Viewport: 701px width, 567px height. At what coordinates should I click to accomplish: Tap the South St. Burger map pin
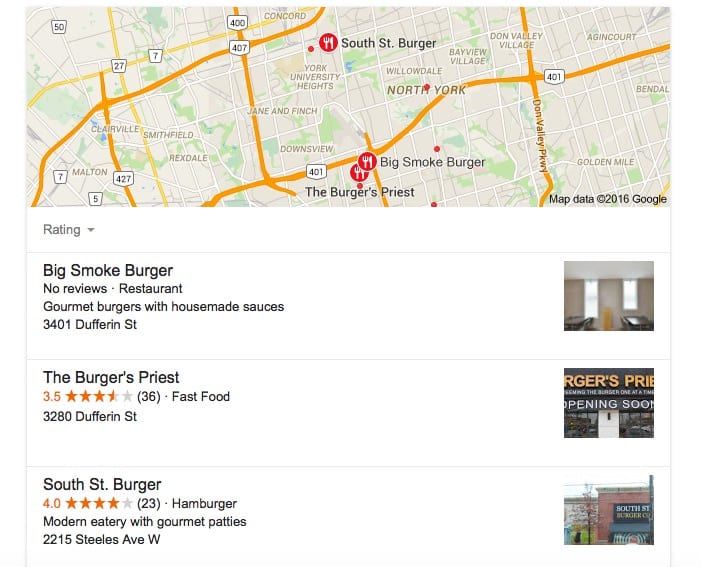point(327,43)
